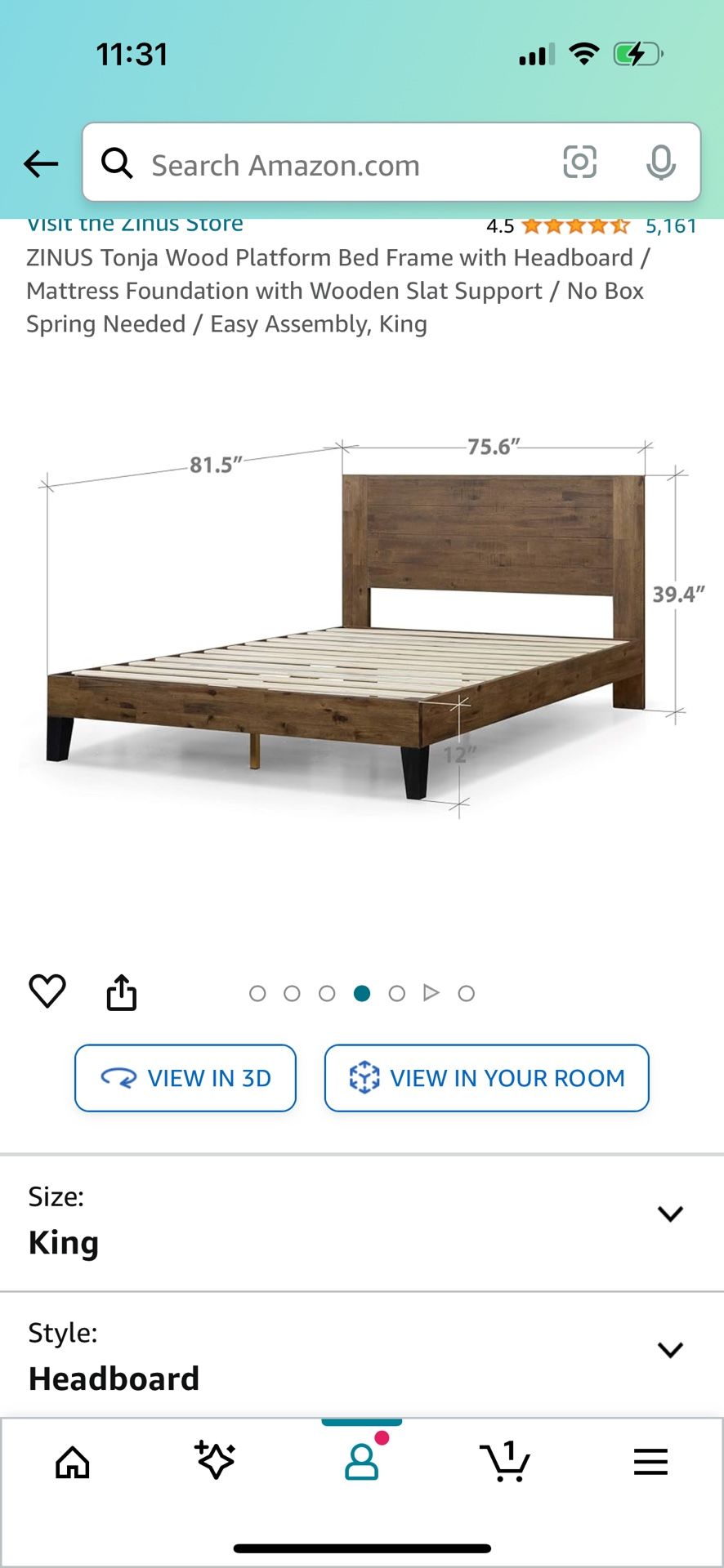Open the 5,161 customer ratings
The width and height of the screenshot is (724, 1568).
click(670, 226)
